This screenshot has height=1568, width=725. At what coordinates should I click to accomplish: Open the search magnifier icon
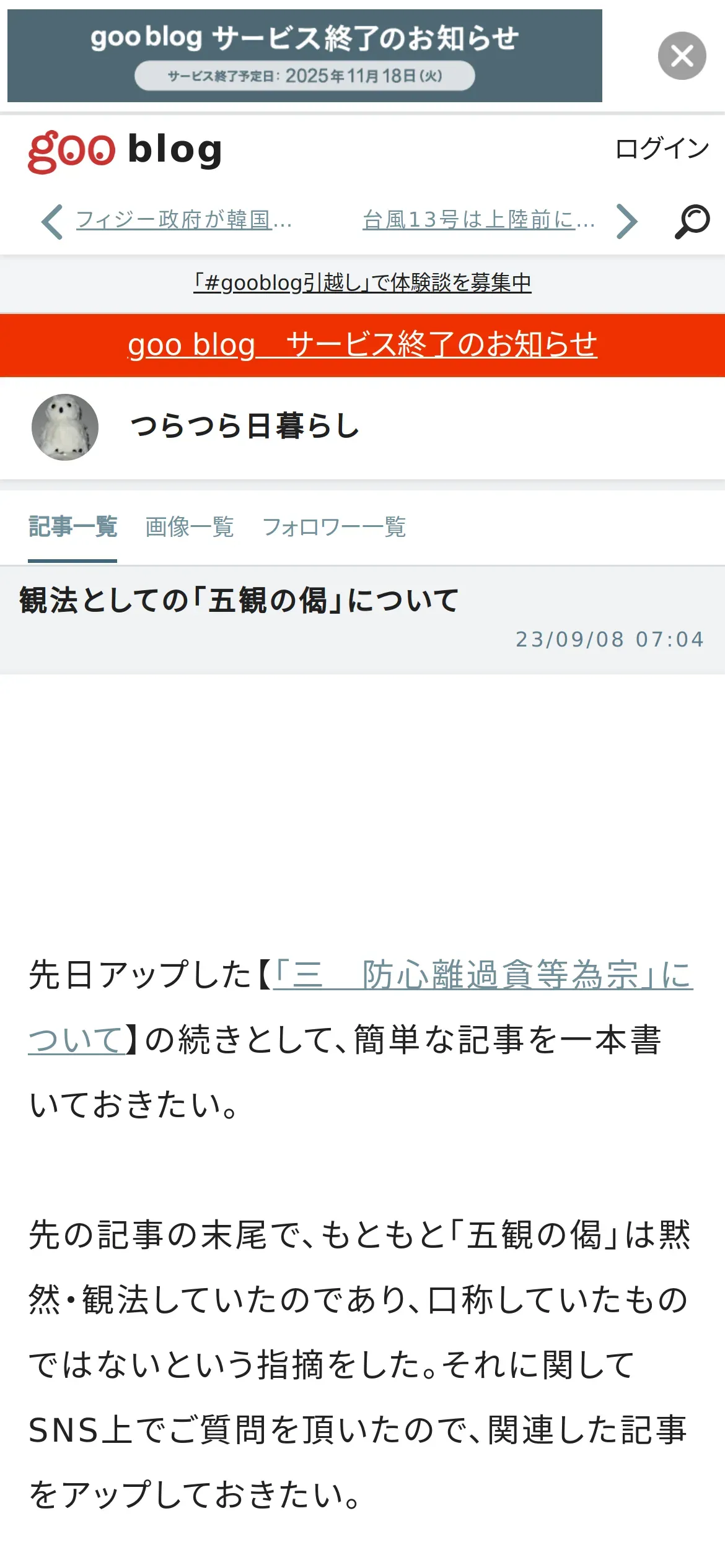point(692,221)
